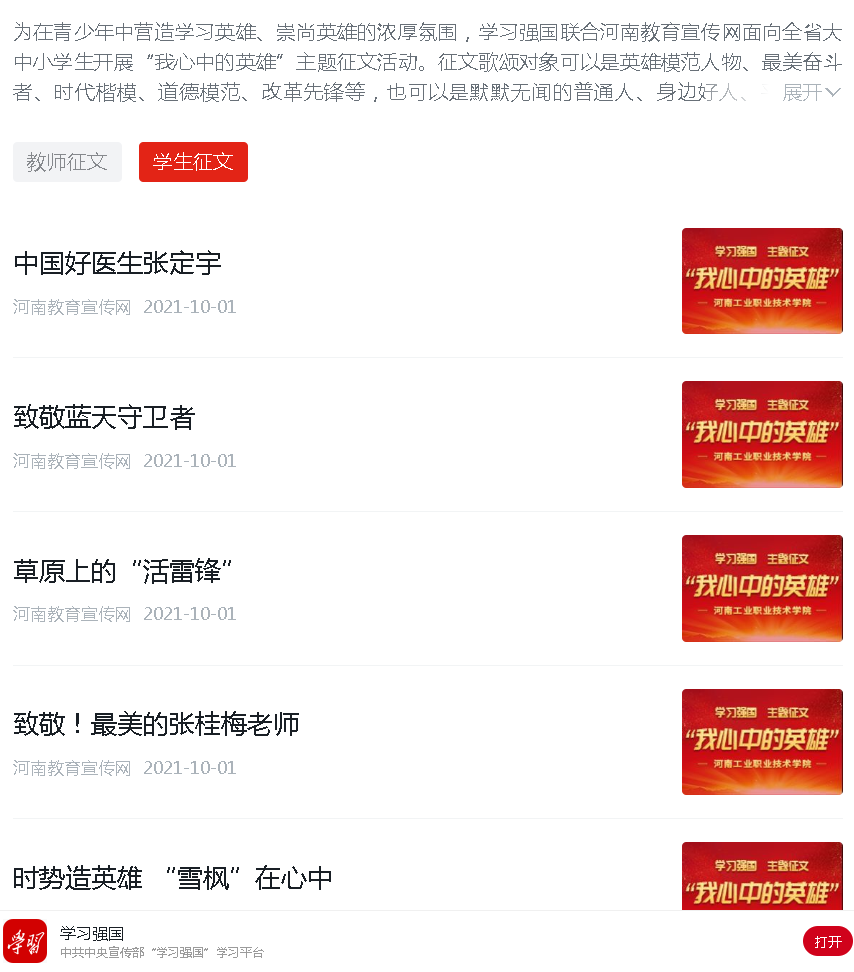
Task: Open the article 致敬蓝天守卫者
Action: (x=104, y=418)
